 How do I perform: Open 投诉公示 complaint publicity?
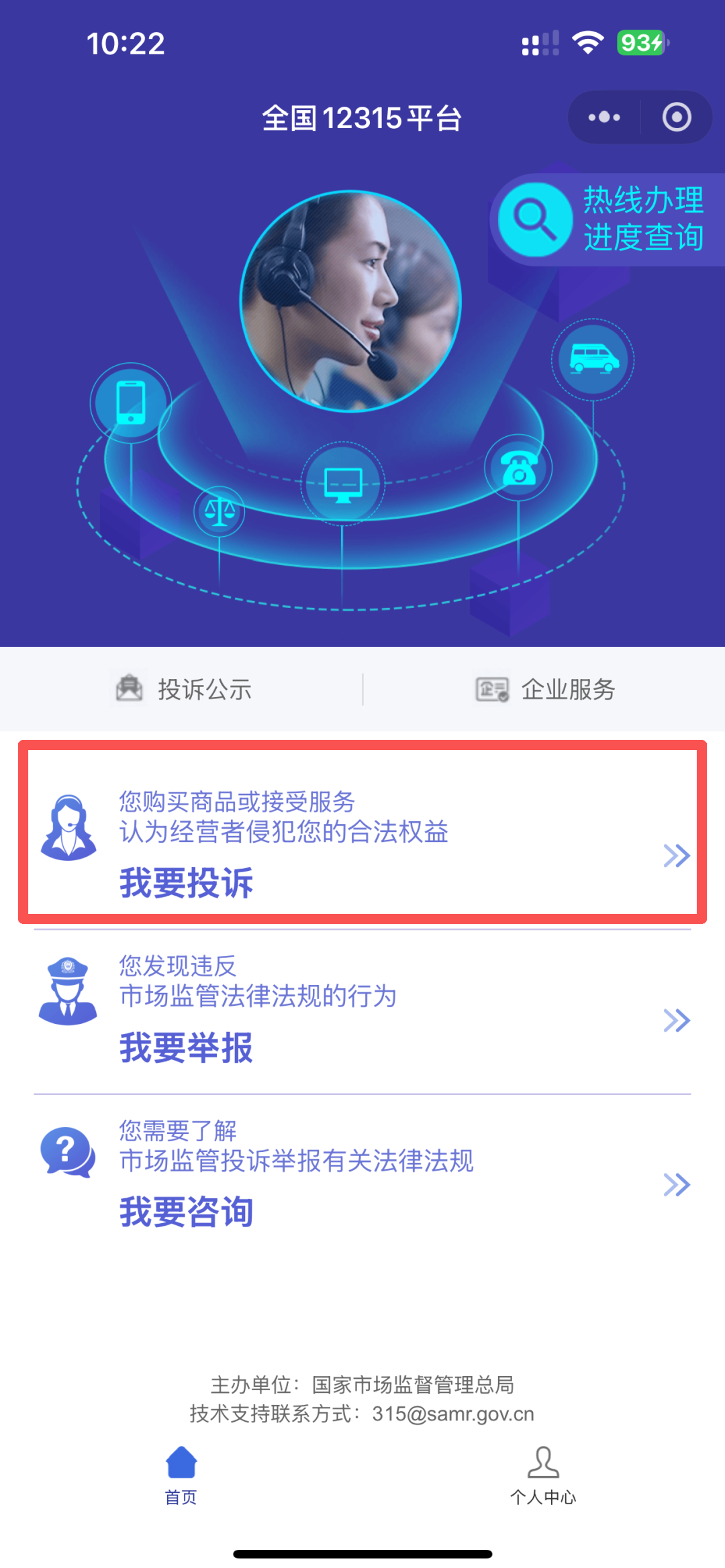184,689
